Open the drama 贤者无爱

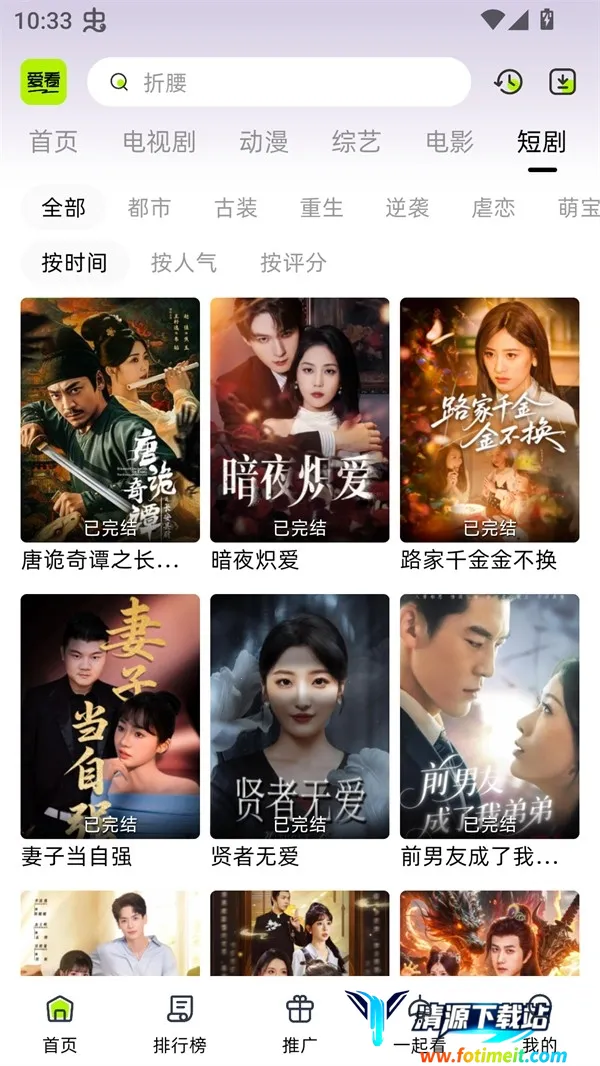[299, 717]
